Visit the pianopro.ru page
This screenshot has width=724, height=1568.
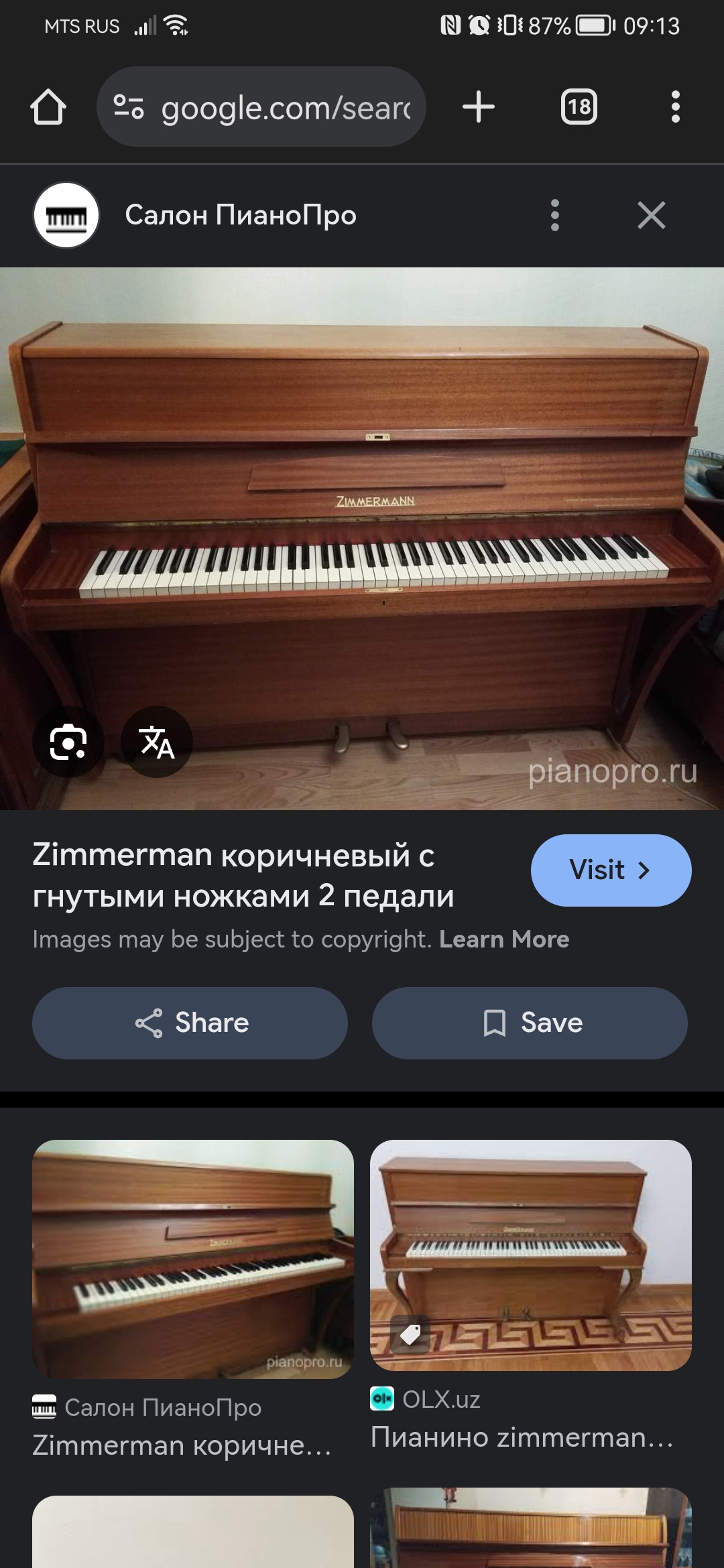(611, 870)
